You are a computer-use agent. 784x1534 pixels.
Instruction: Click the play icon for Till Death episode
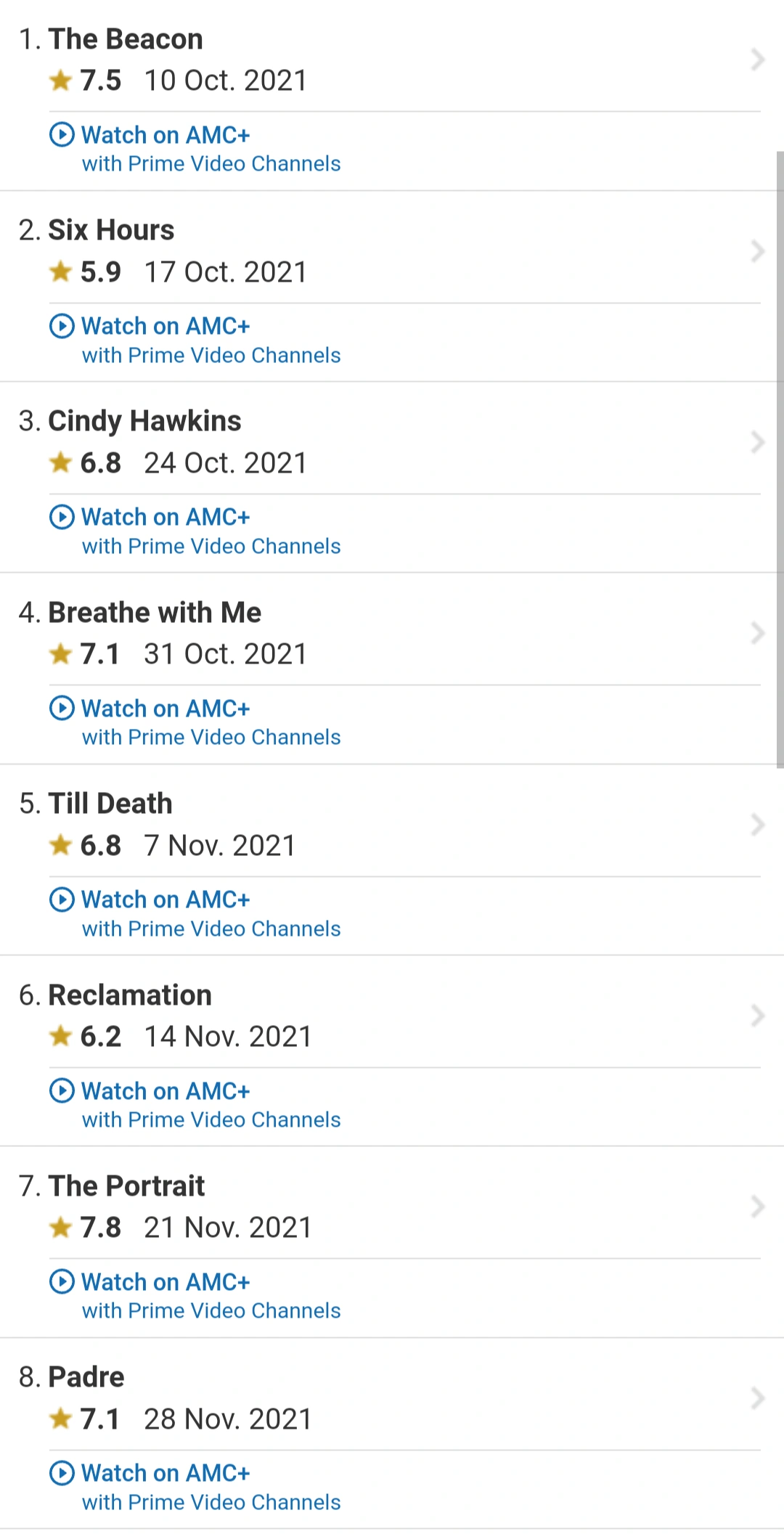pyautogui.click(x=62, y=899)
